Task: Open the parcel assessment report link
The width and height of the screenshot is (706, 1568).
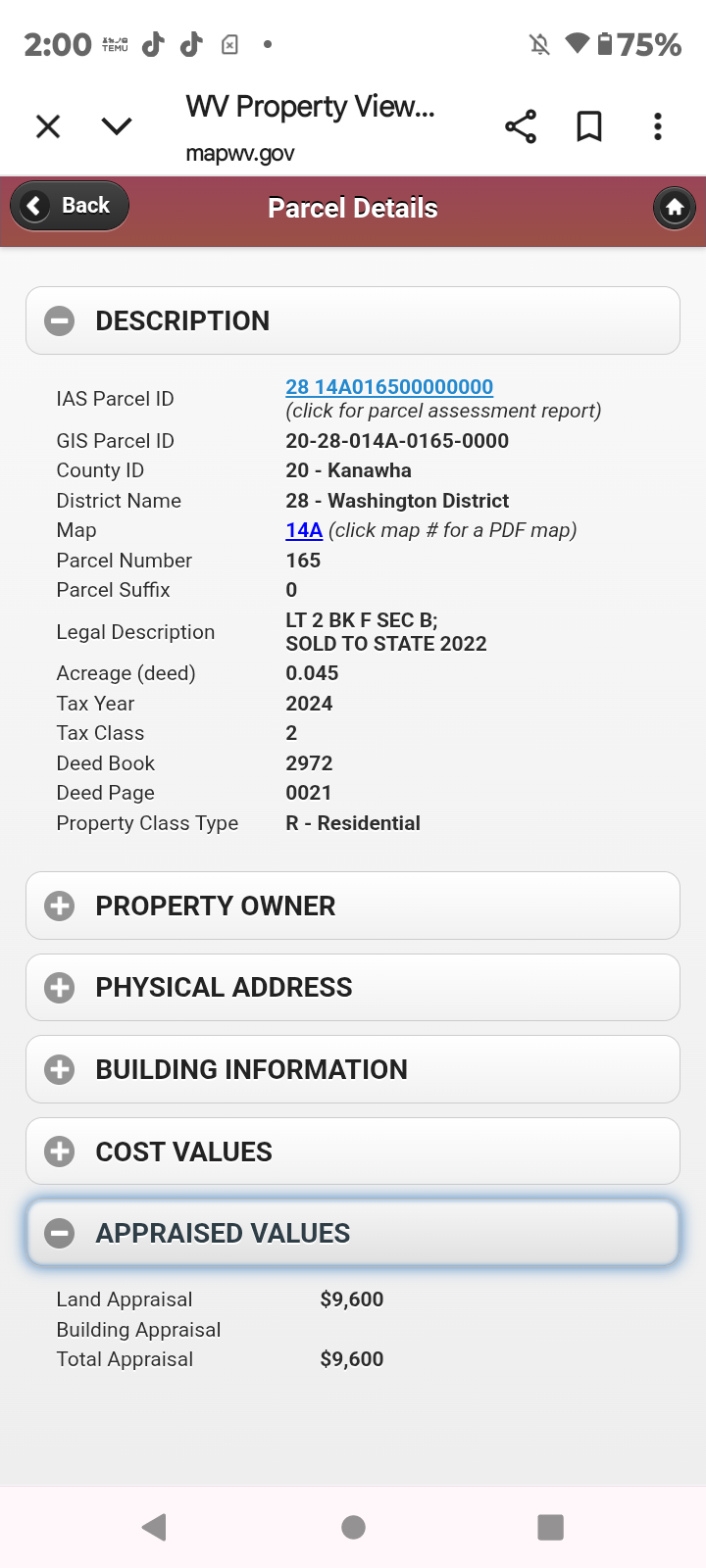Action: point(389,386)
